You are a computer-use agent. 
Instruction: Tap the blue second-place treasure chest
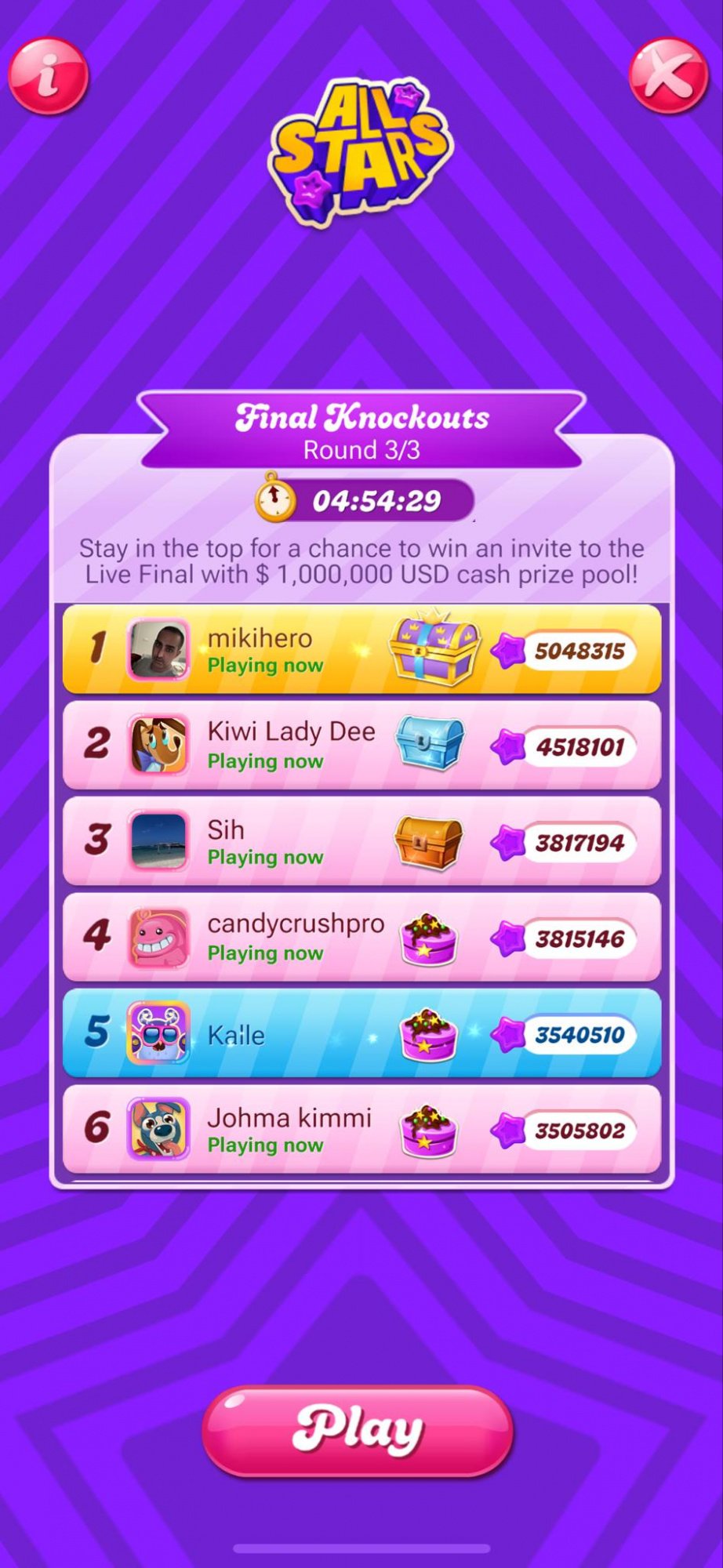pyautogui.click(x=429, y=742)
